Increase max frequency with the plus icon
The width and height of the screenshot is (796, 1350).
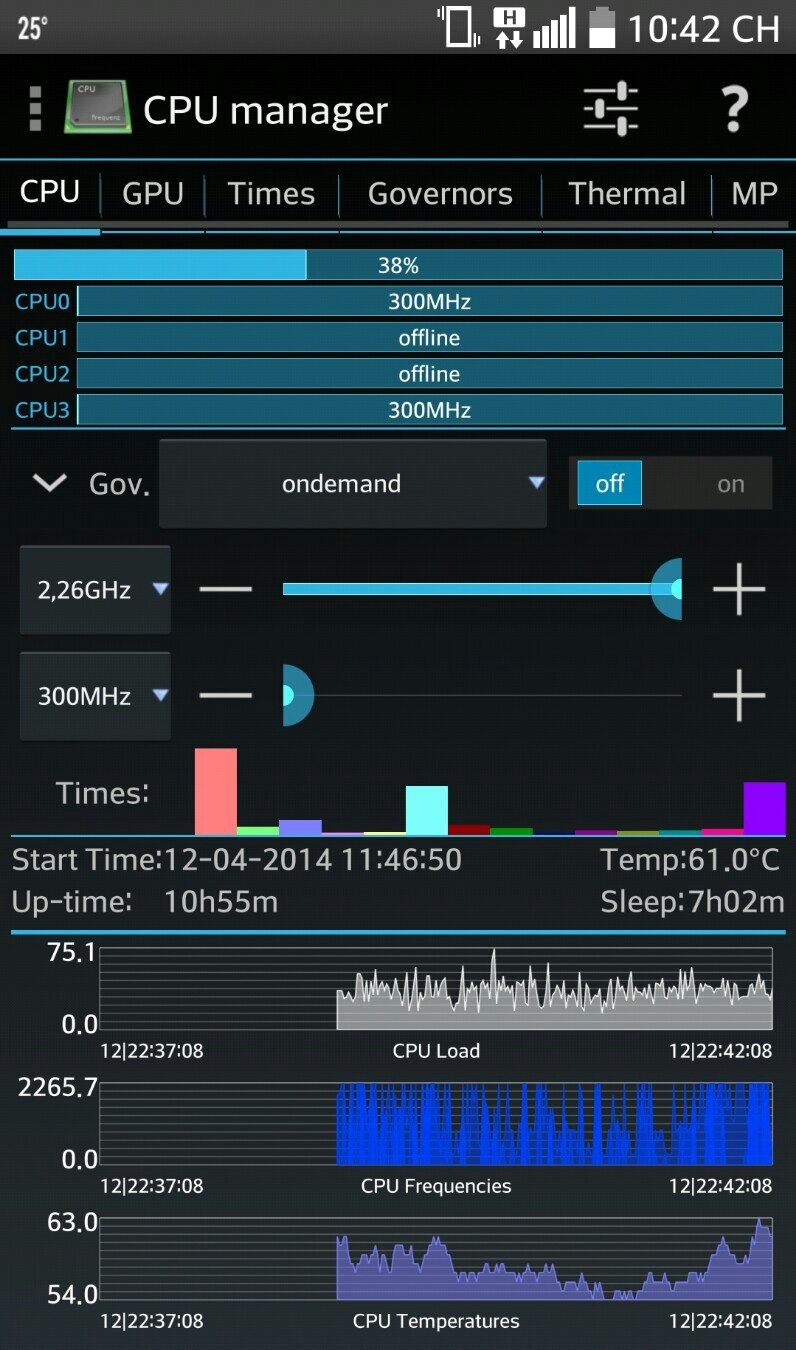740,590
